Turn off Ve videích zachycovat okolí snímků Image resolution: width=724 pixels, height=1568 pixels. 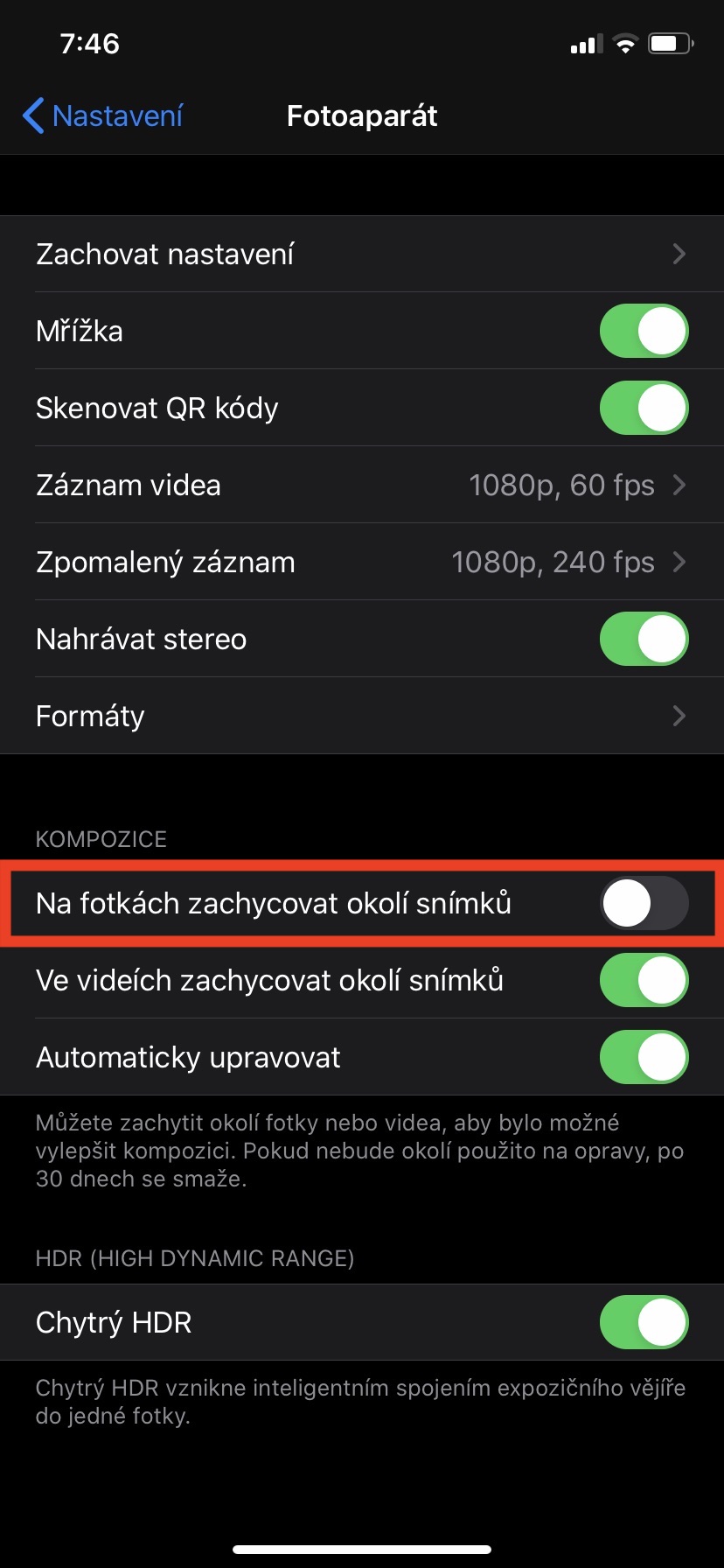point(644,980)
